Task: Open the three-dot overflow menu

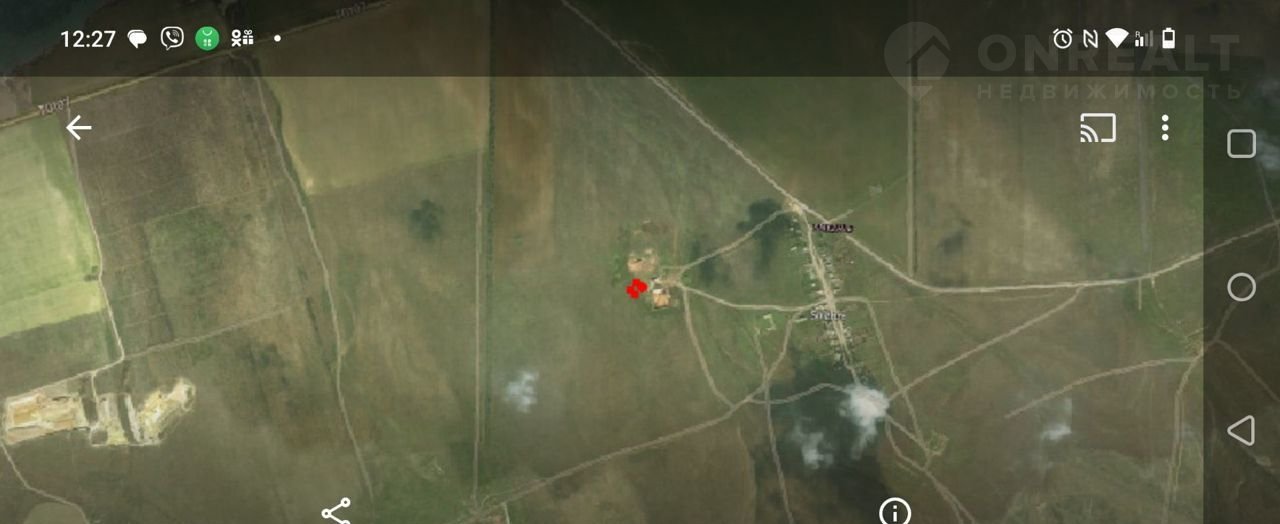Action: [1165, 128]
